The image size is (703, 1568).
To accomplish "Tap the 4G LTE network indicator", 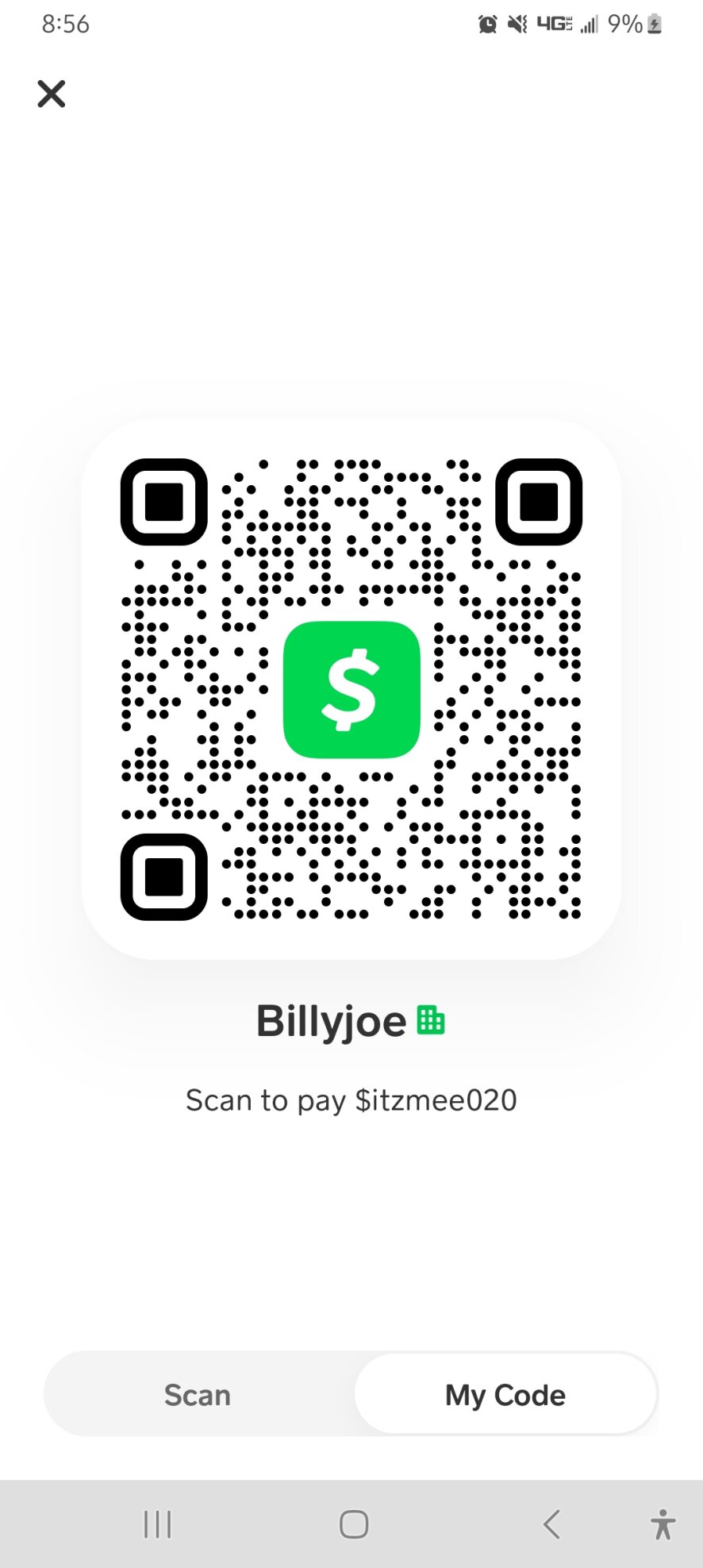I will [555, 25].
